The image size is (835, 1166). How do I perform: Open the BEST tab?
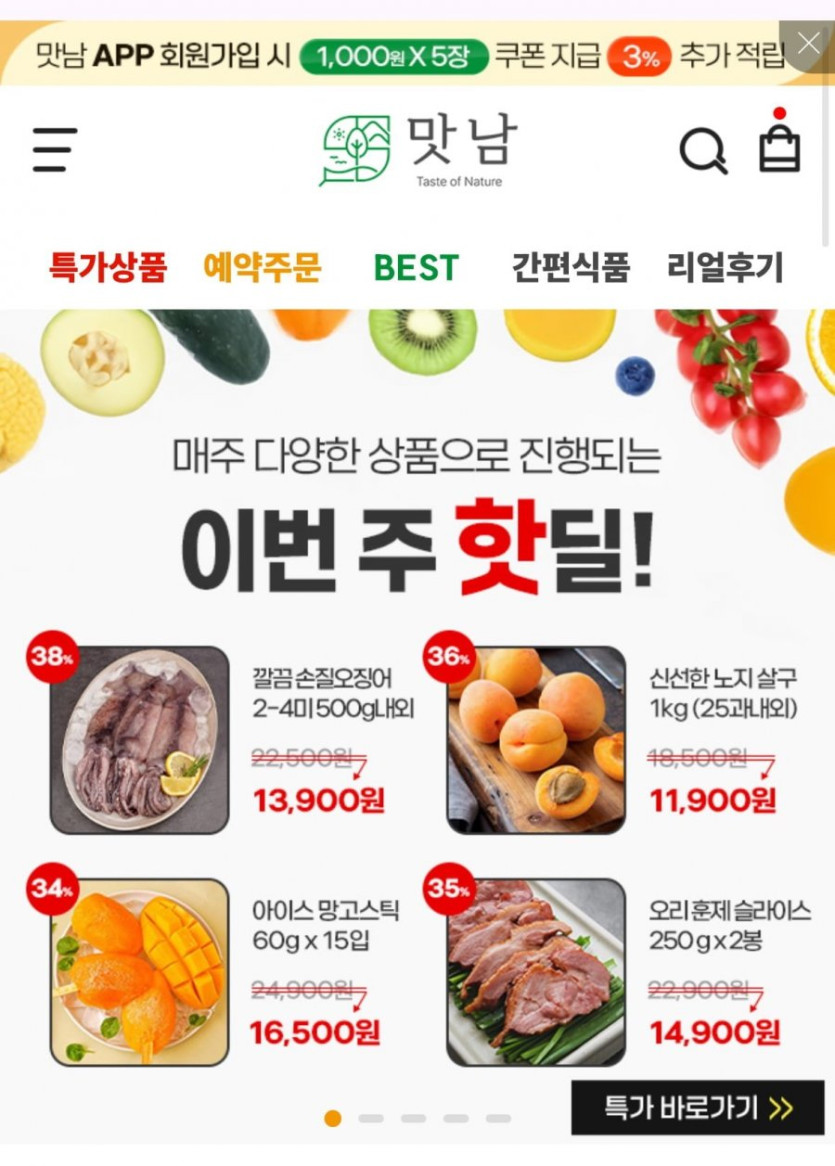tap(416, 268)
